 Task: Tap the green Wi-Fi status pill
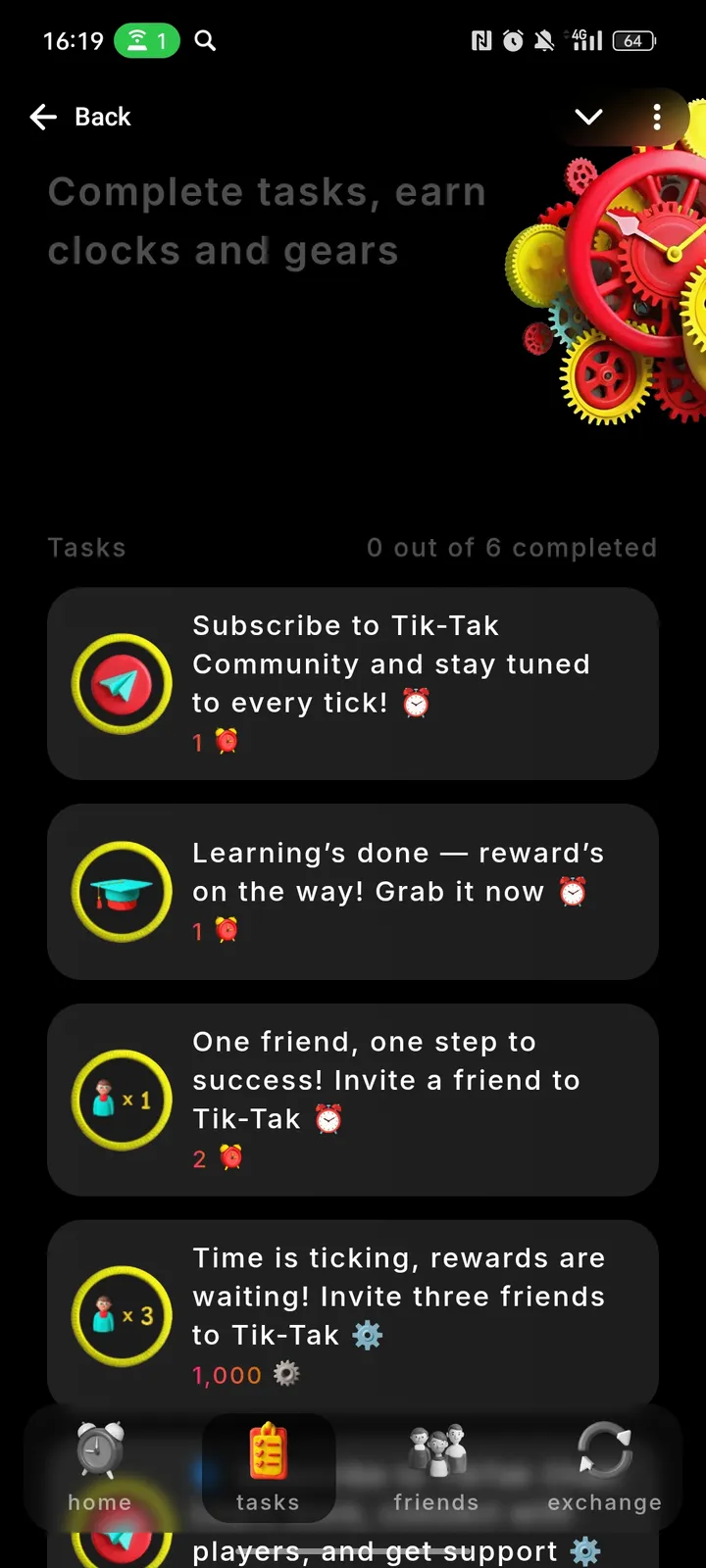tap(147, 40)
